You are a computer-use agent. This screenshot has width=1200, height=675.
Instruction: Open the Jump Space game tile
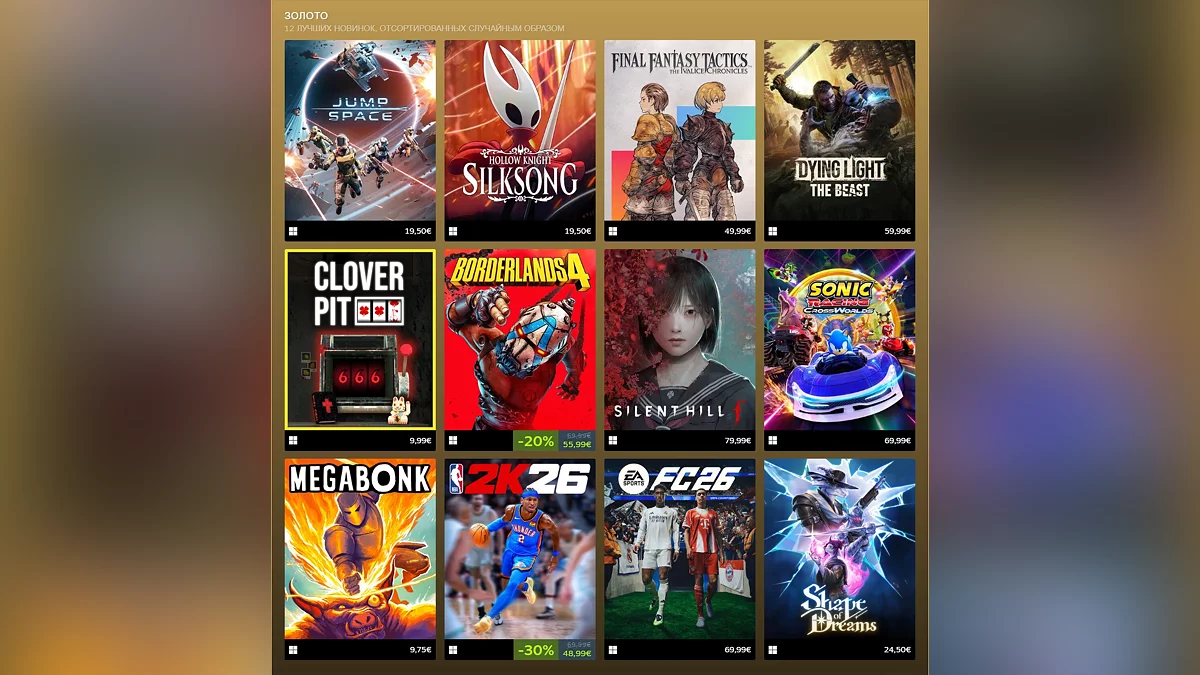[x=360, y=130]
